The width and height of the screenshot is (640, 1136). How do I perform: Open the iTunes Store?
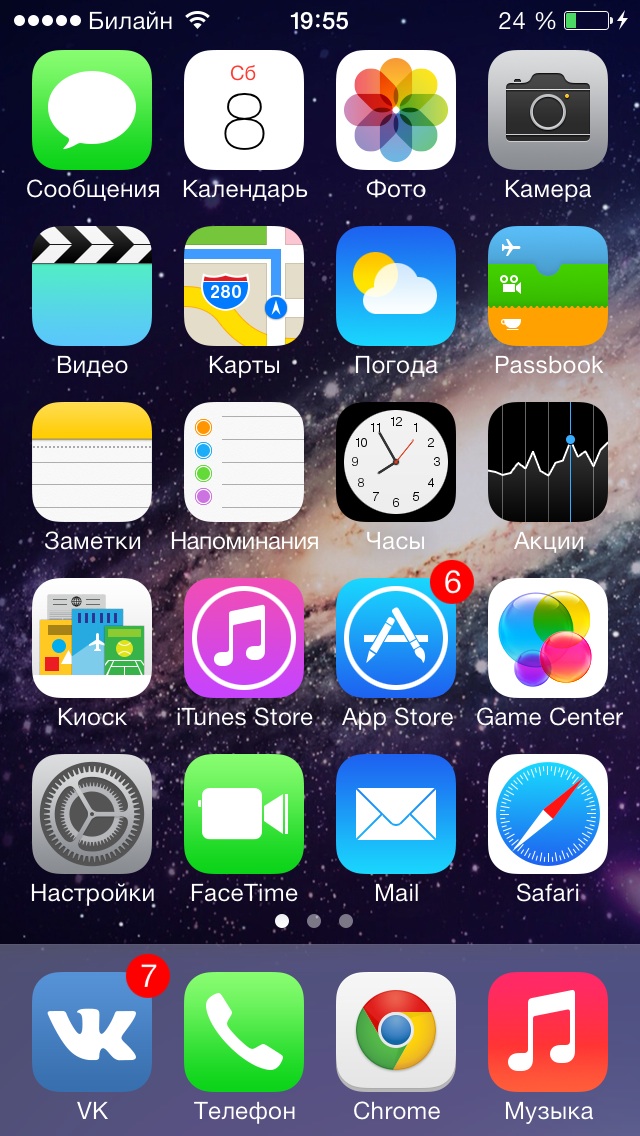tap(244, 638)
